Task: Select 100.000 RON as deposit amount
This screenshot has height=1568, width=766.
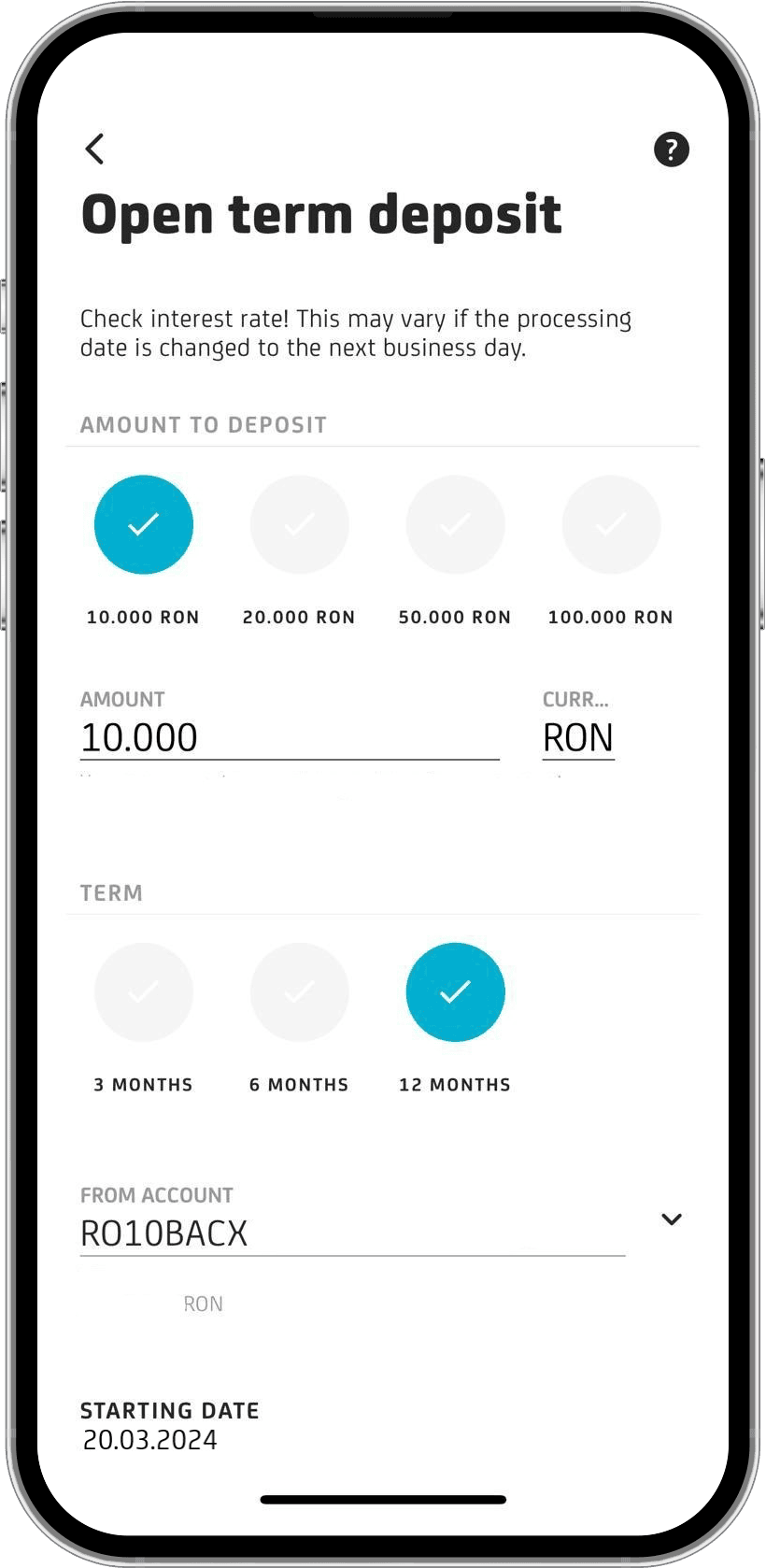Action: coord(611,525)
